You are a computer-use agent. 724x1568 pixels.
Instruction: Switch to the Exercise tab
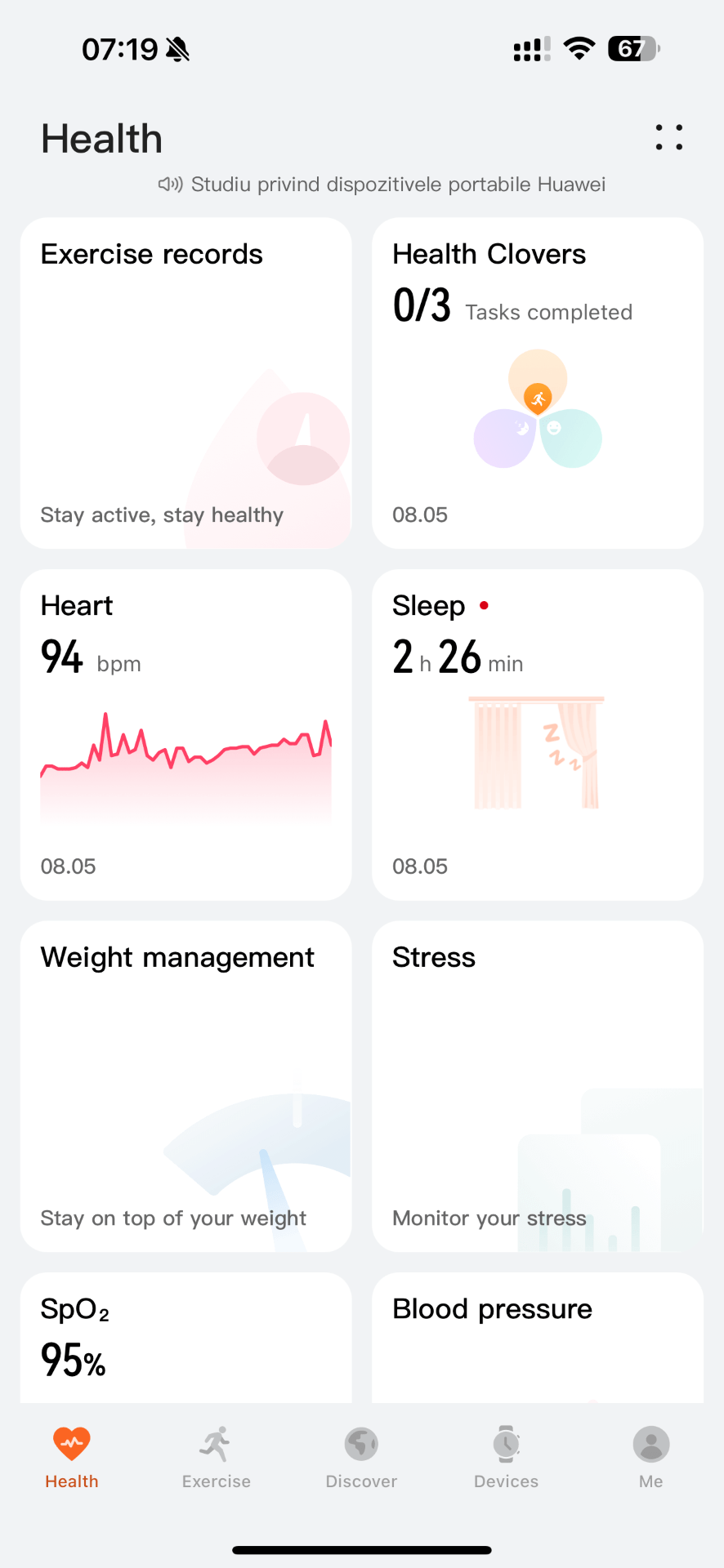point(217,1456)
